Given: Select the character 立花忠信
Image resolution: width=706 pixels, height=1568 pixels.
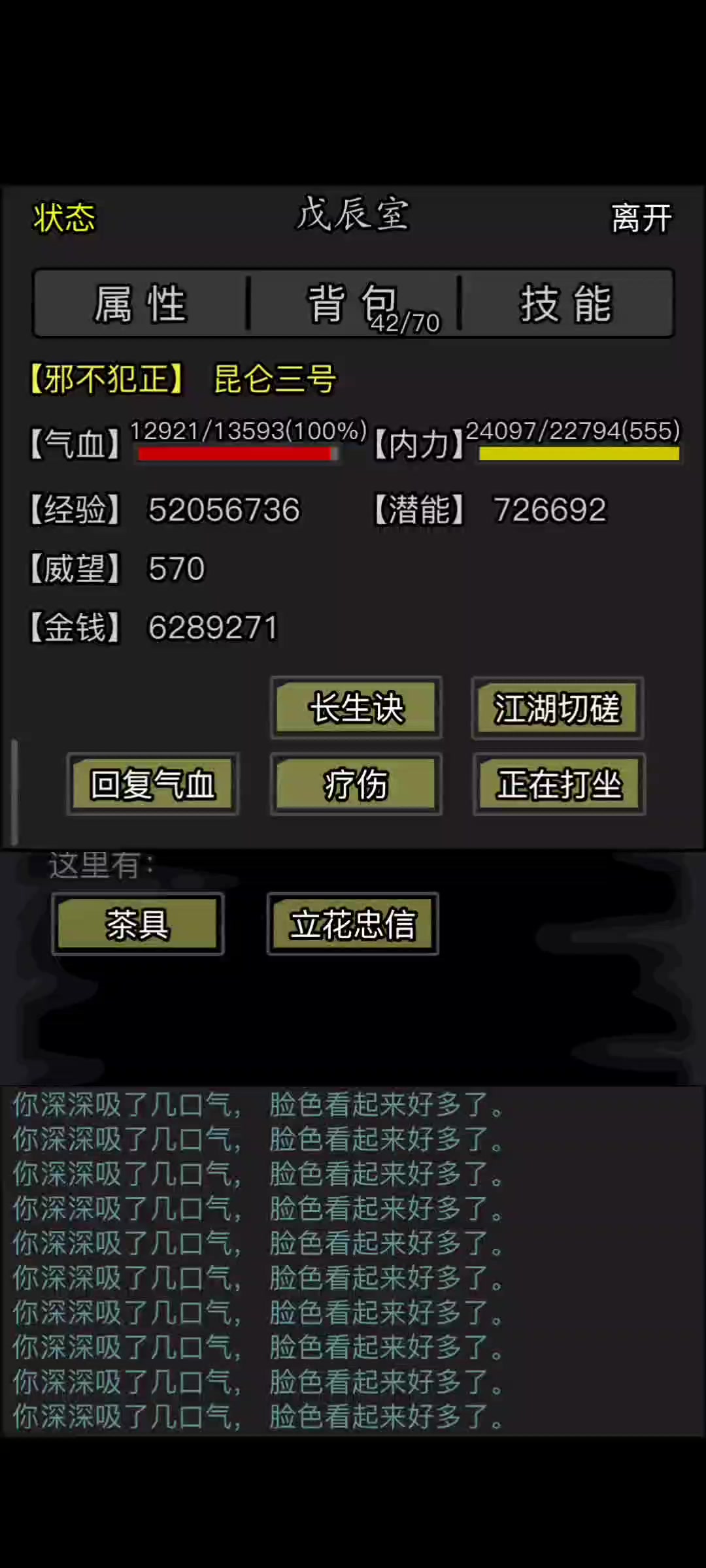Looking at the screenshot, I should click(x=353, y=924).
